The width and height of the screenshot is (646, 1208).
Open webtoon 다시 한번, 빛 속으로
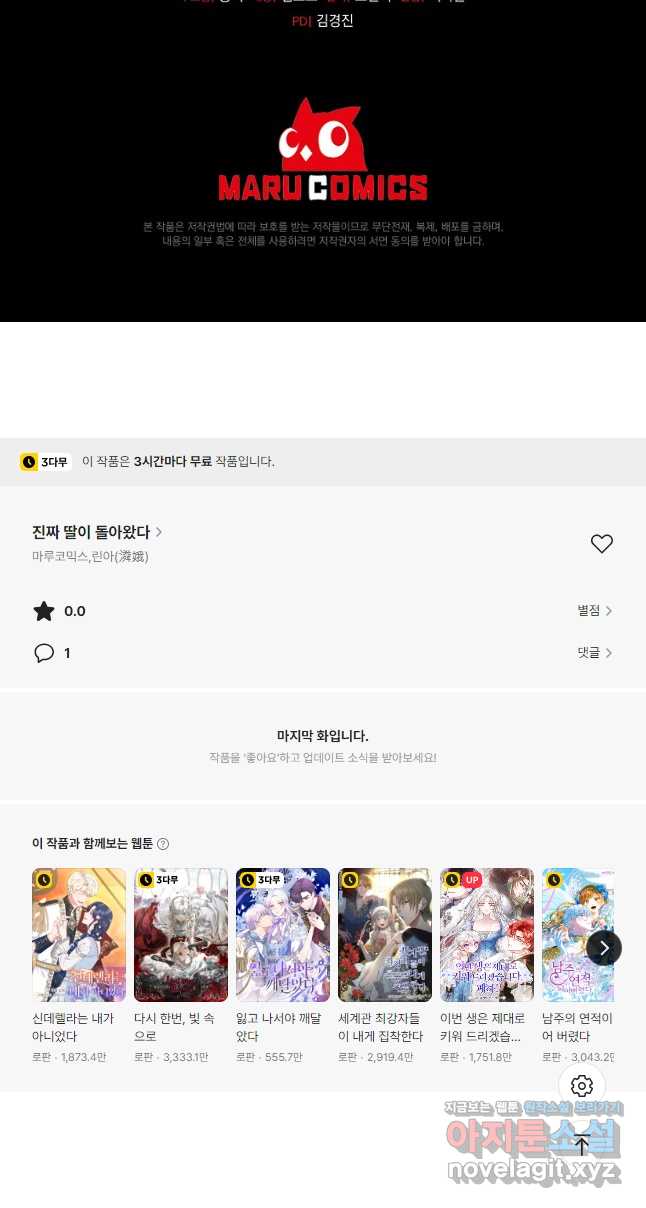click(x=181, y=935)
